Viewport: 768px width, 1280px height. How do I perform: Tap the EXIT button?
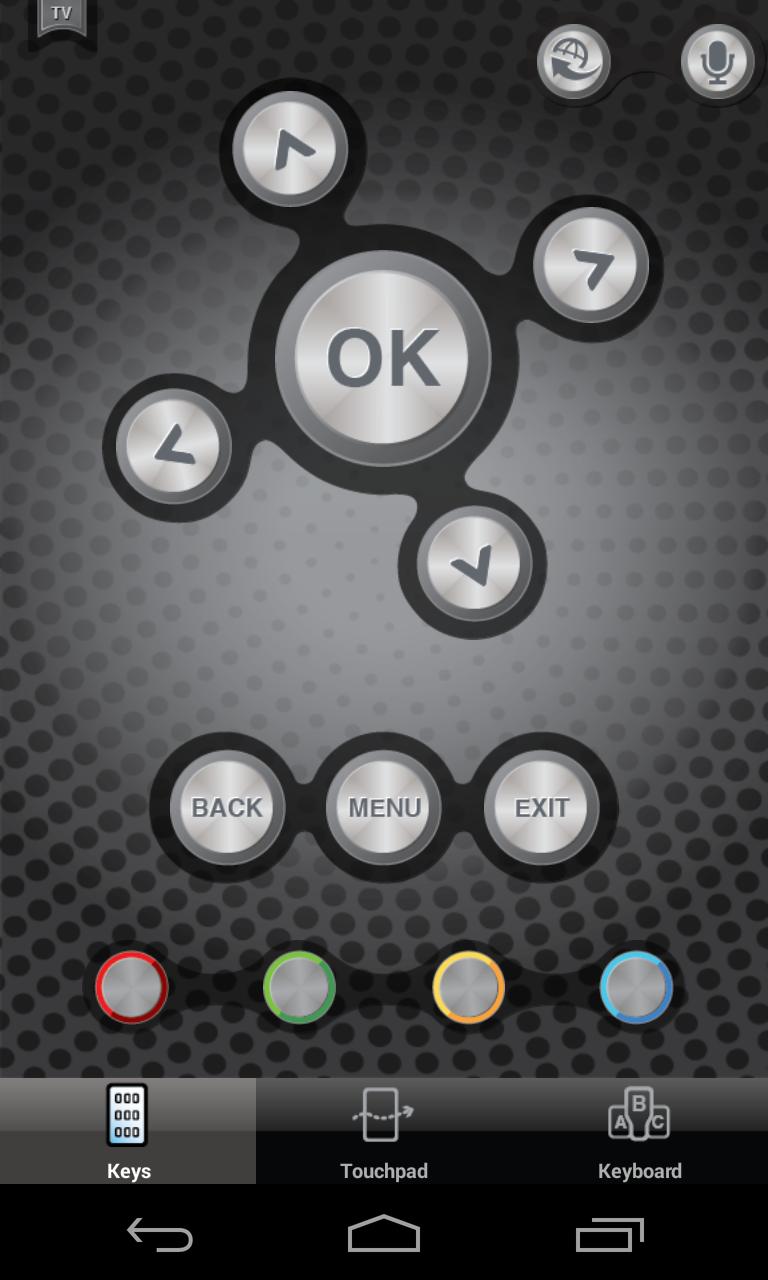tap(542, 807)
